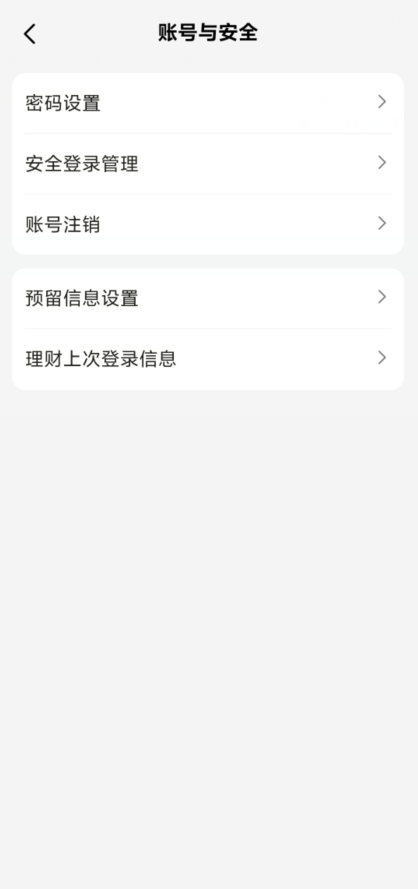Open 预留信息设置
Image resolution: width=418 pixels, height=889 pixels.
pos(208,298)
